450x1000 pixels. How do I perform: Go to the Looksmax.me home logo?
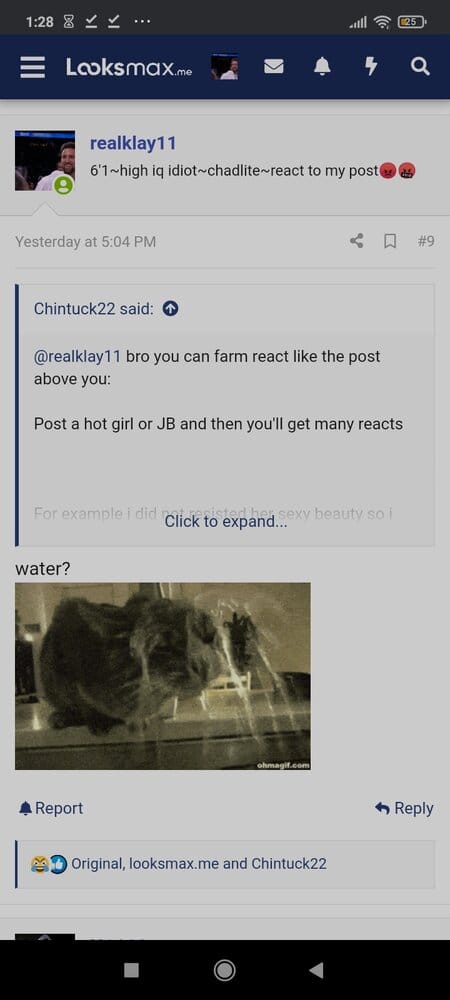pos(129,67)
